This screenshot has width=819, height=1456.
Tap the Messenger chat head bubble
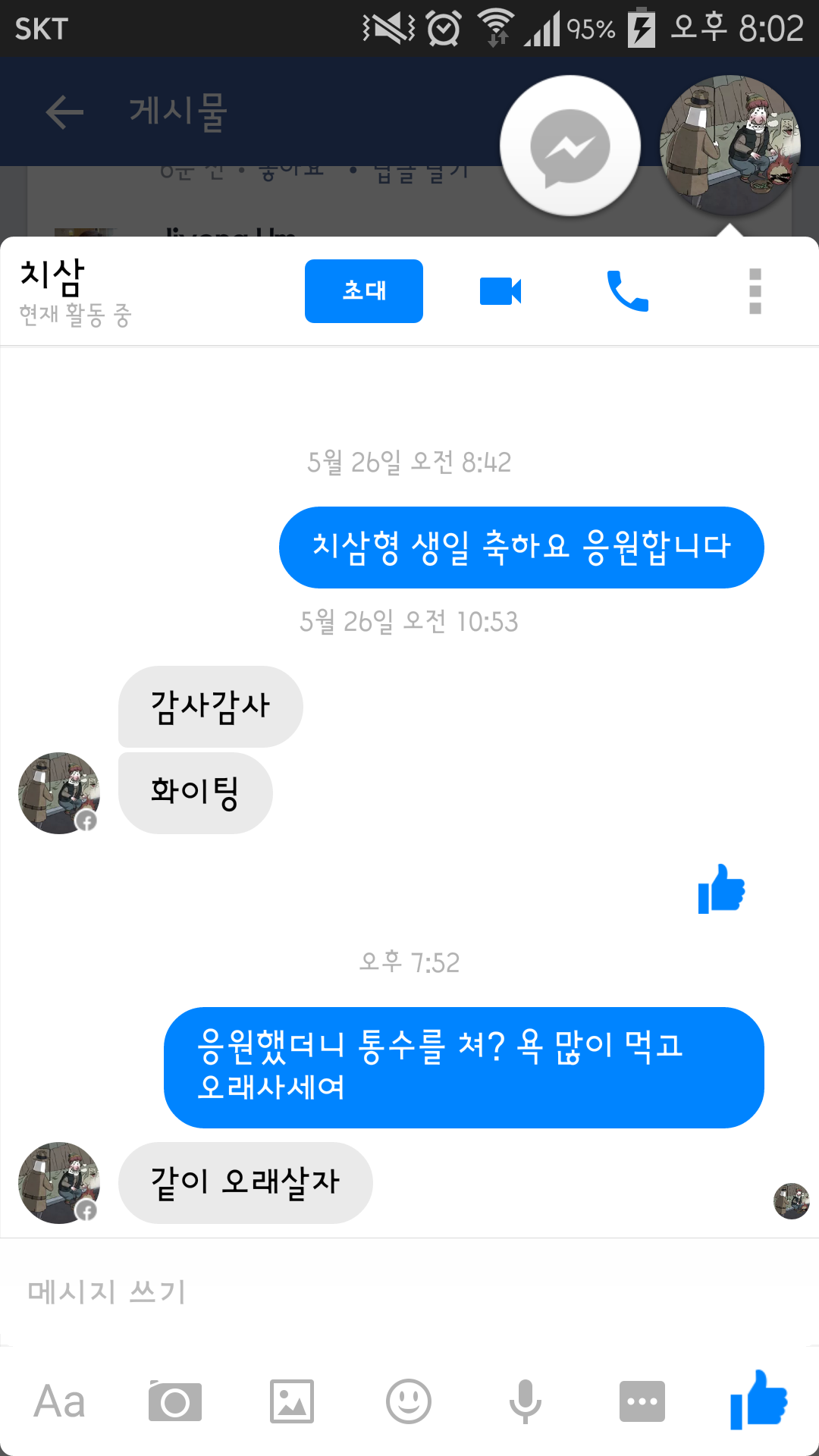pyautogui.click(x=570, y=146)
